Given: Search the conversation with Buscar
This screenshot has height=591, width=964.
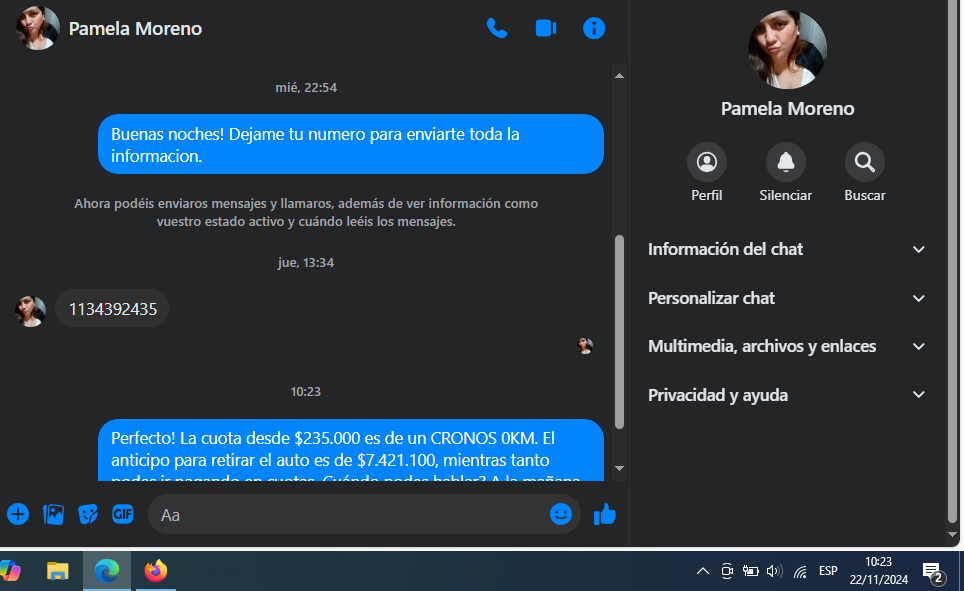Looking at the screenshot, I should 864,162.
